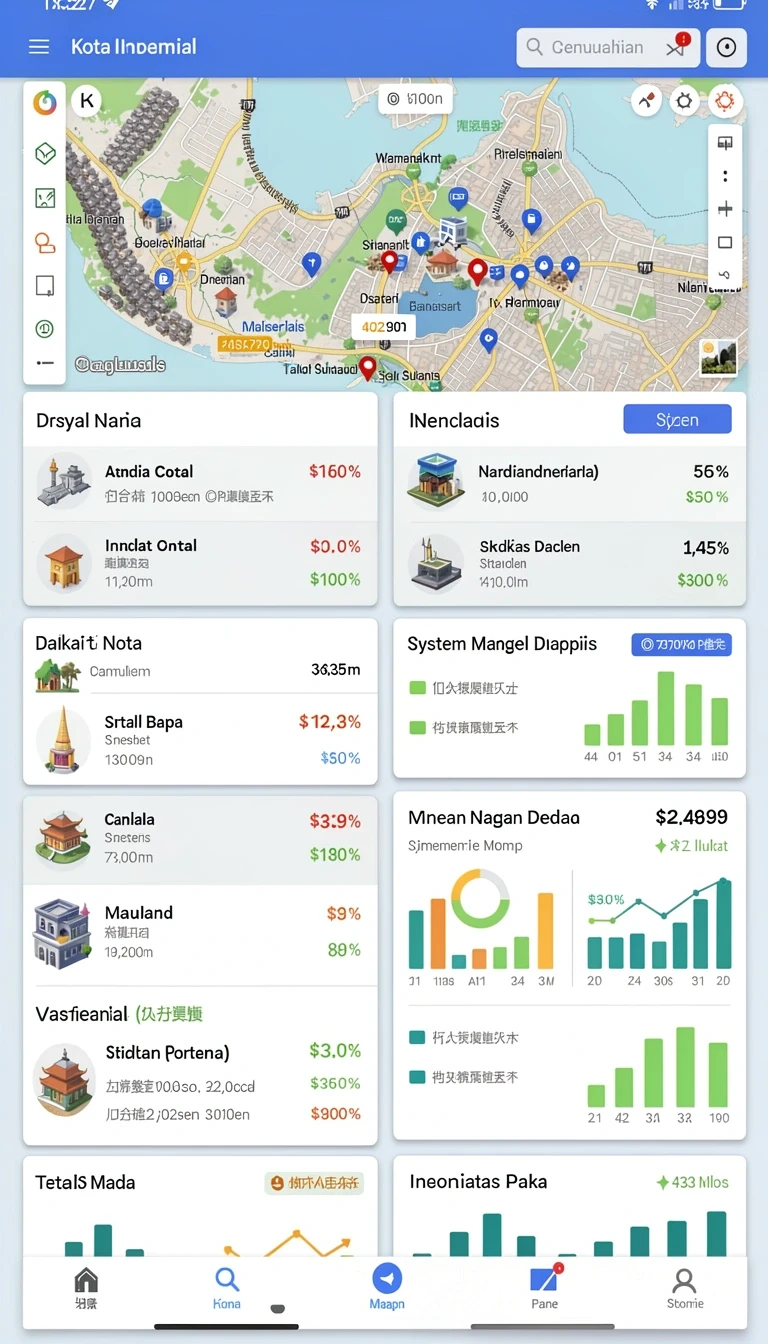Open the Mauland entry
Screen dimensions: 768x1344
coord(201,932)
